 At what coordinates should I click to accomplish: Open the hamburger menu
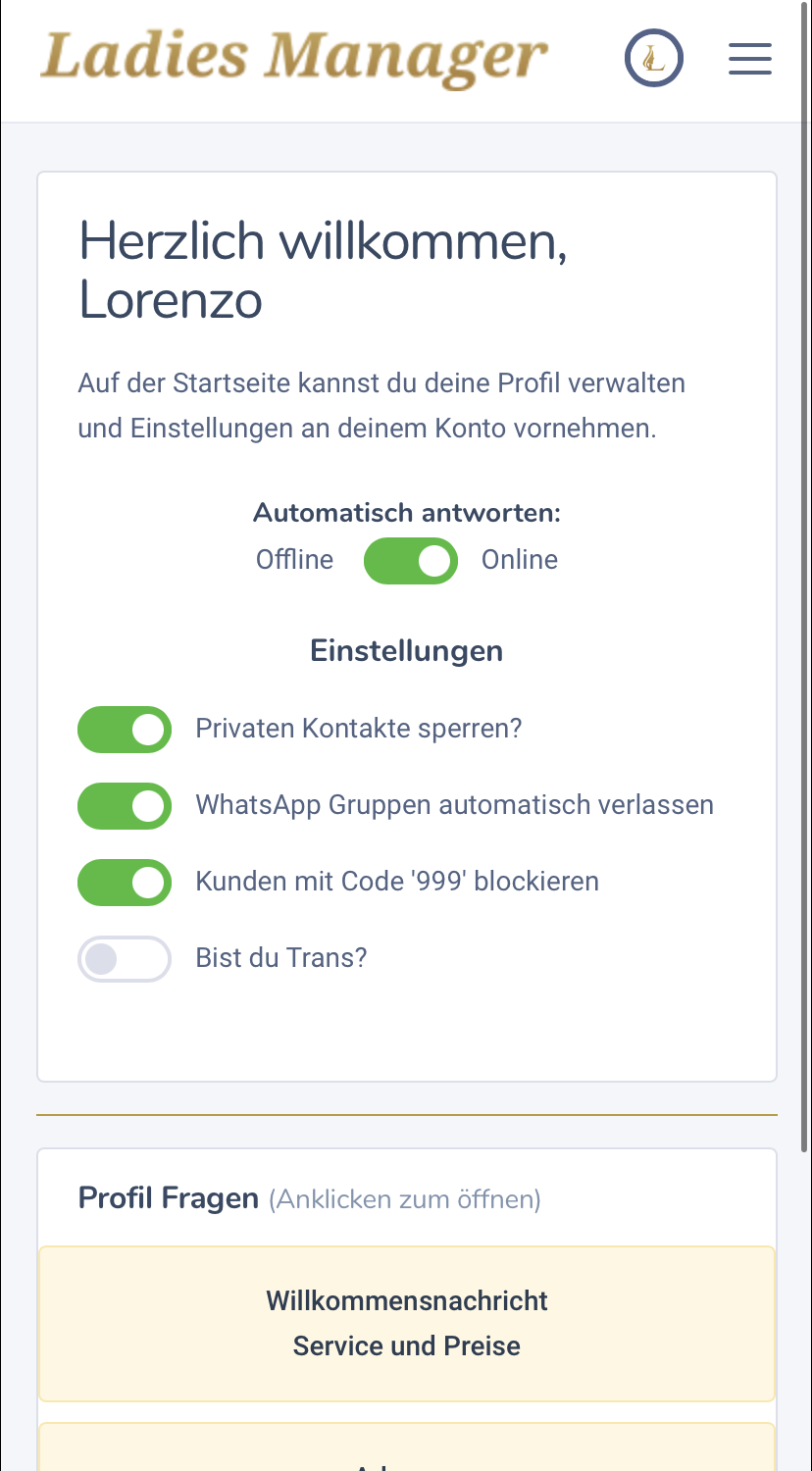tap(750, 59)
